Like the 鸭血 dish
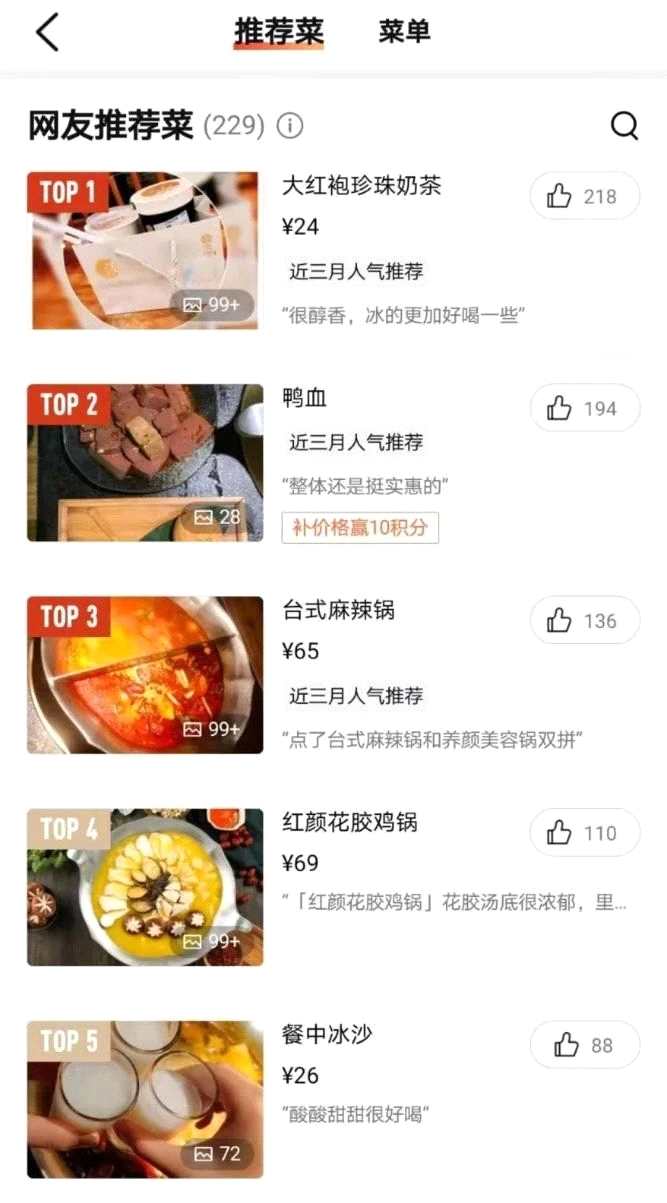This screenshot has height=1203, width=667. pyautogui.click(x=584, y=408)
